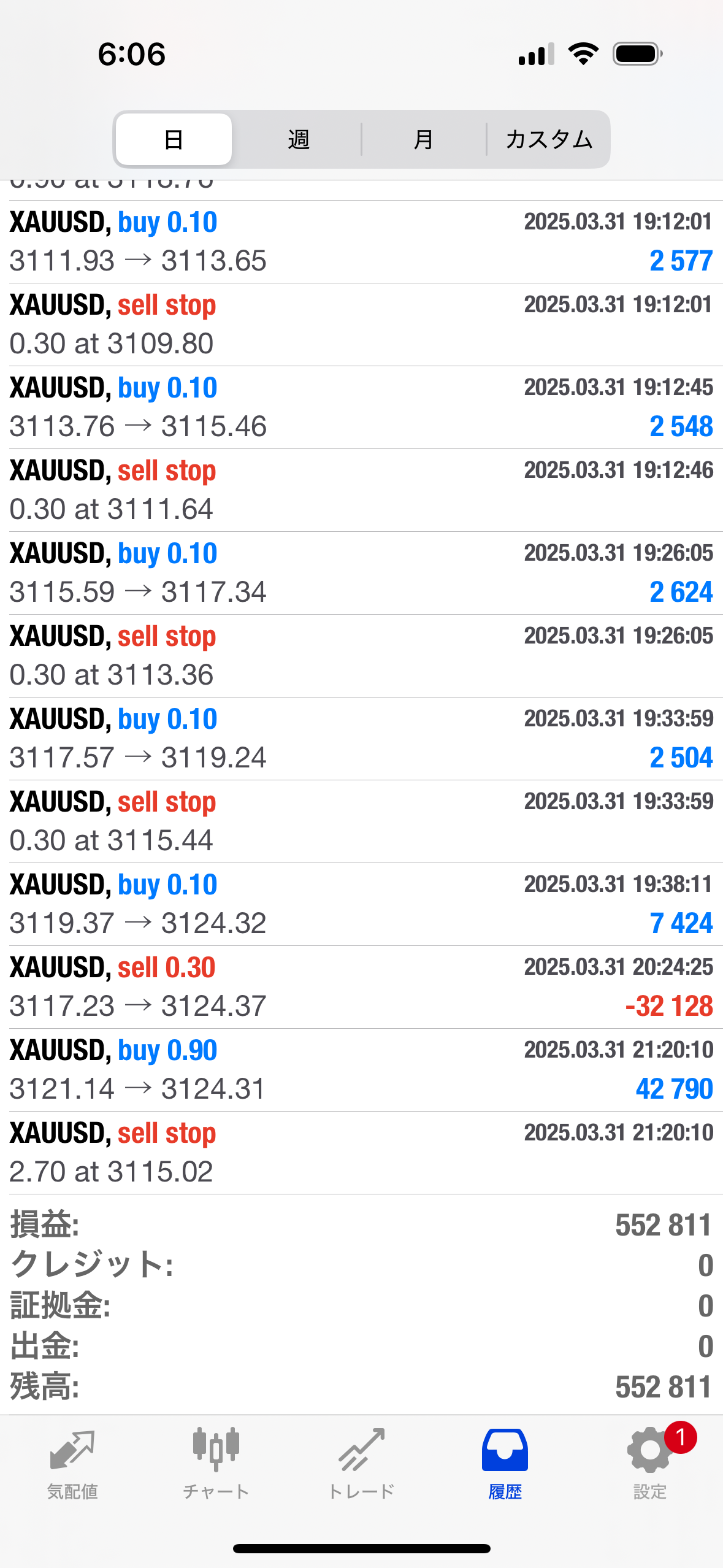Choose the カスタム custom period

549,140
